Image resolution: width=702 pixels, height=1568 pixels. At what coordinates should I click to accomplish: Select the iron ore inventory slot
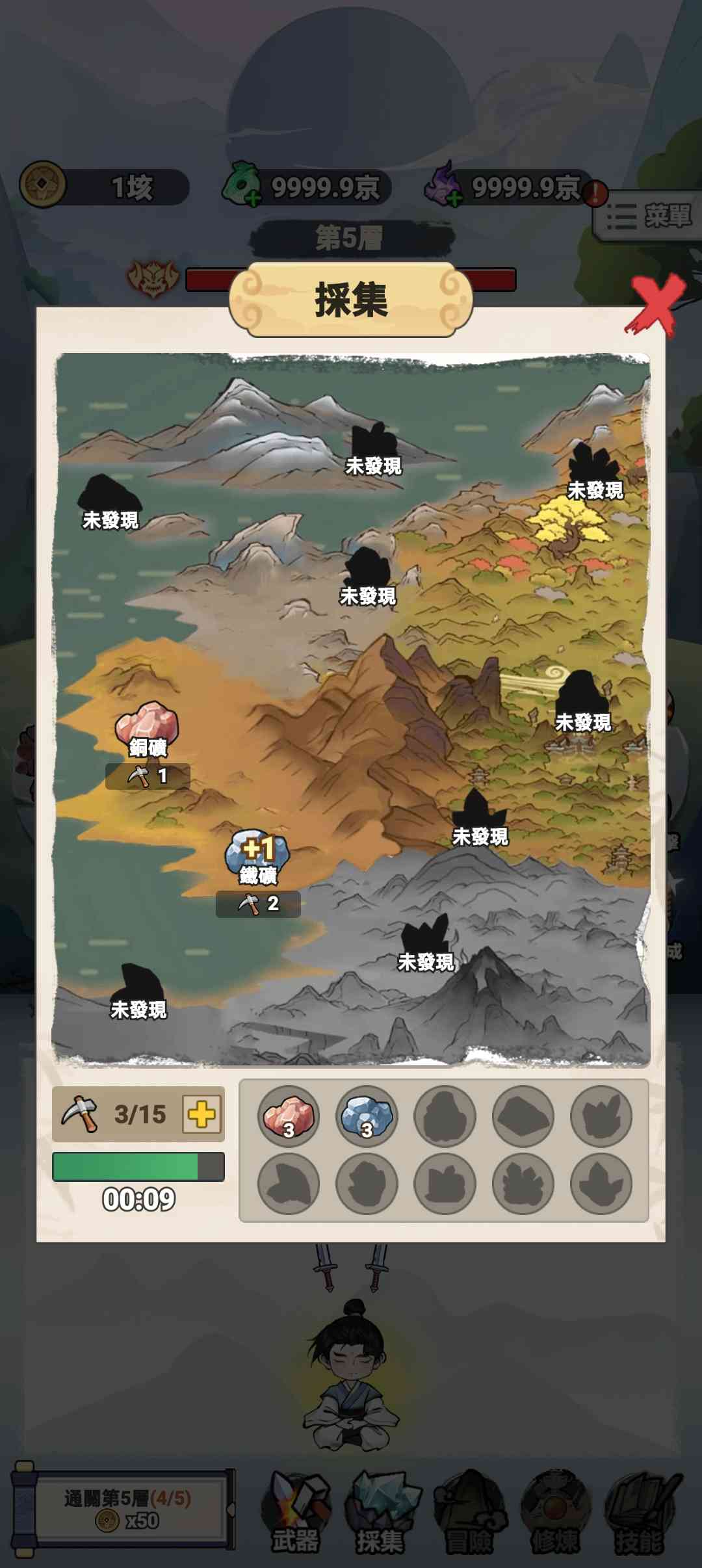[367, 1116]
